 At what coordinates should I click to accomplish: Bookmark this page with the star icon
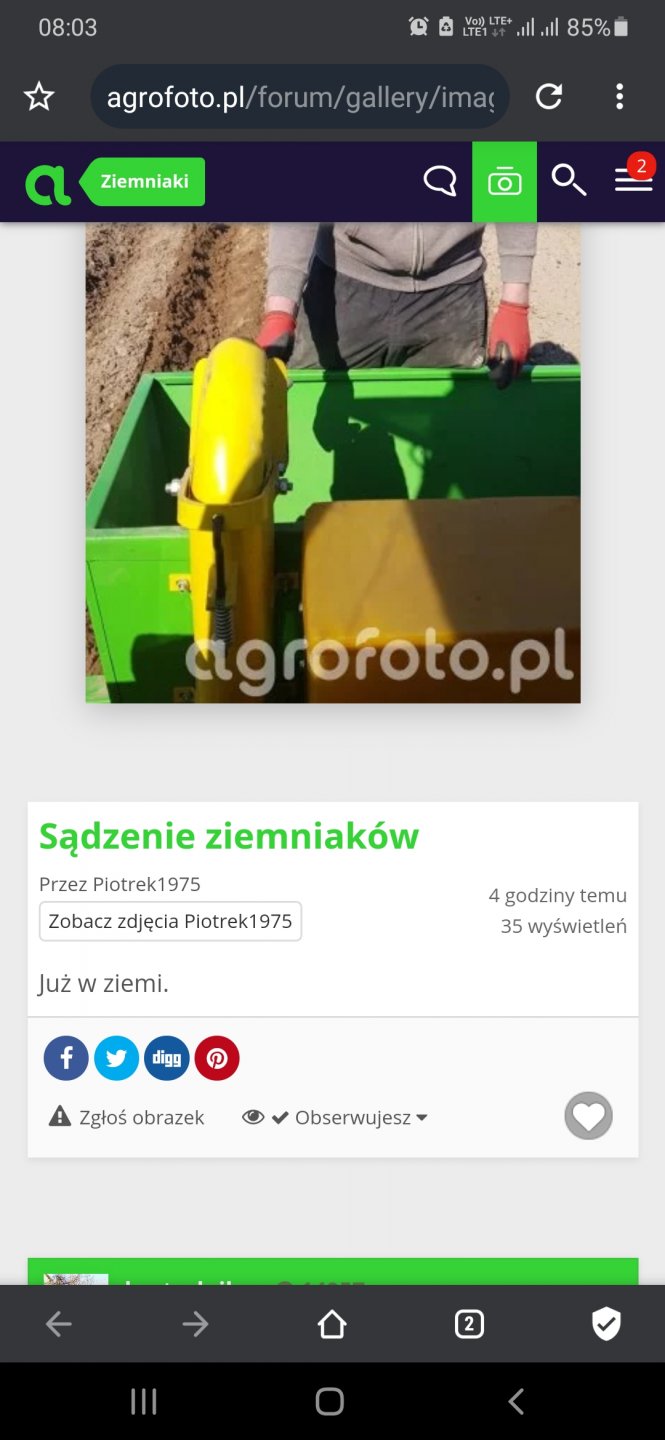pos(39,97)
